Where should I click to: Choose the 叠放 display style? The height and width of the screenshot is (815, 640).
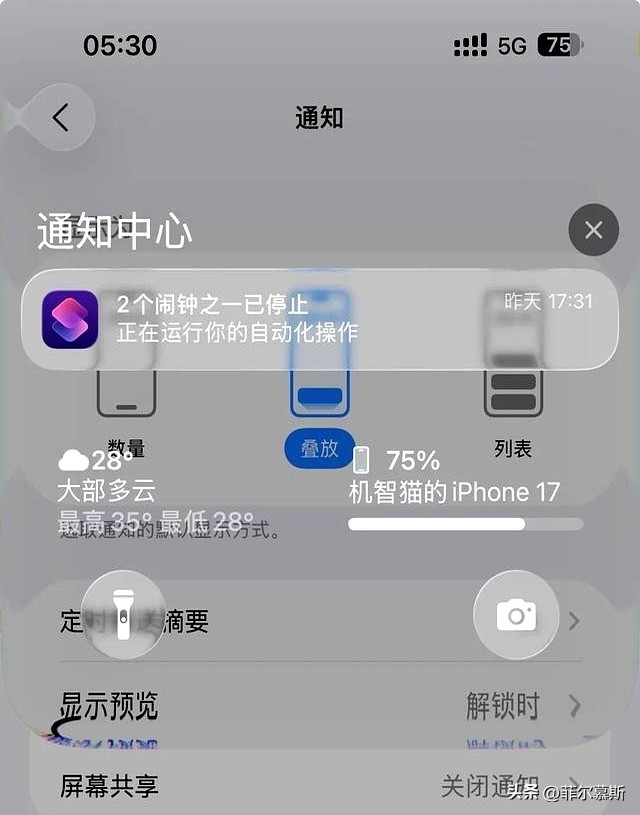[319, 448]
